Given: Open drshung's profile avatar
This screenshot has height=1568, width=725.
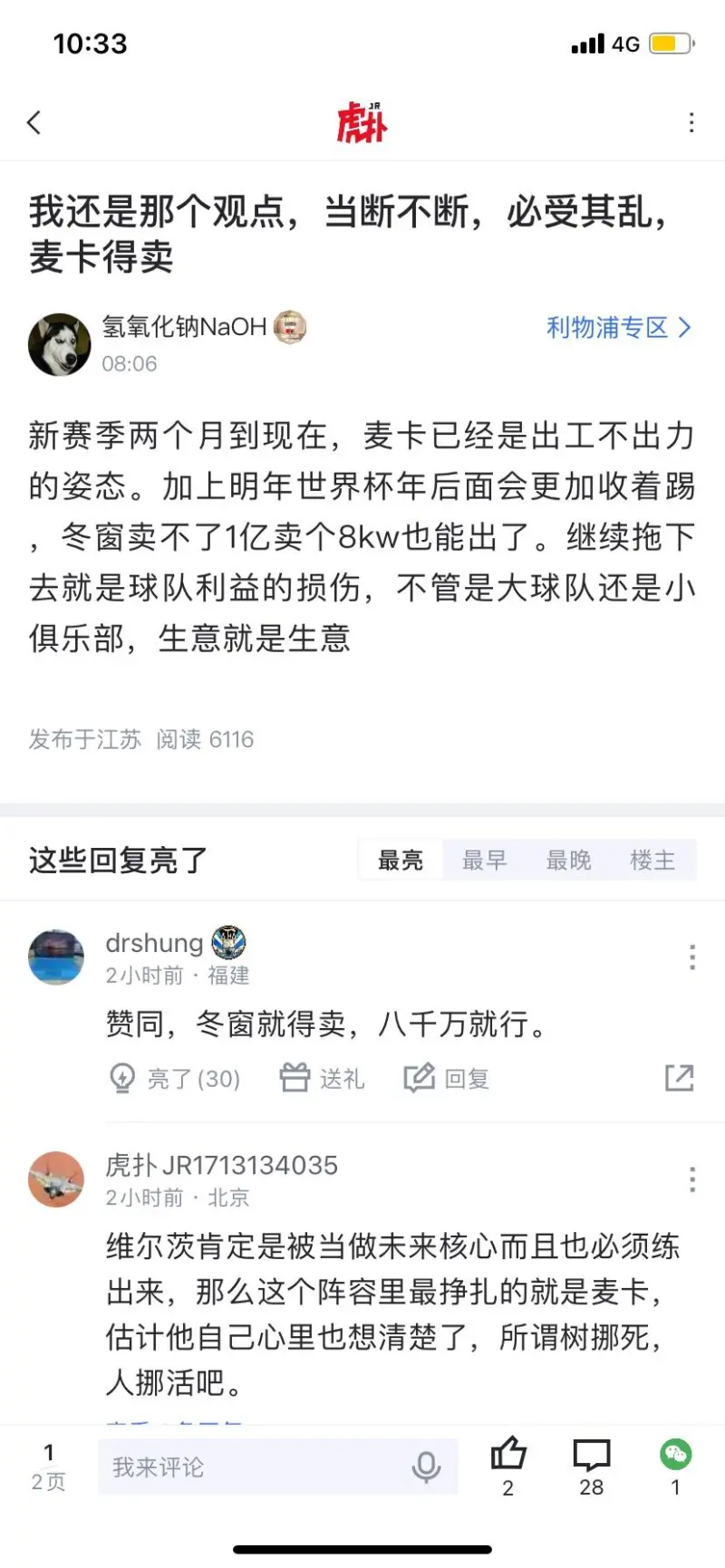Looking at the screenshot, I should click(56, 957).
